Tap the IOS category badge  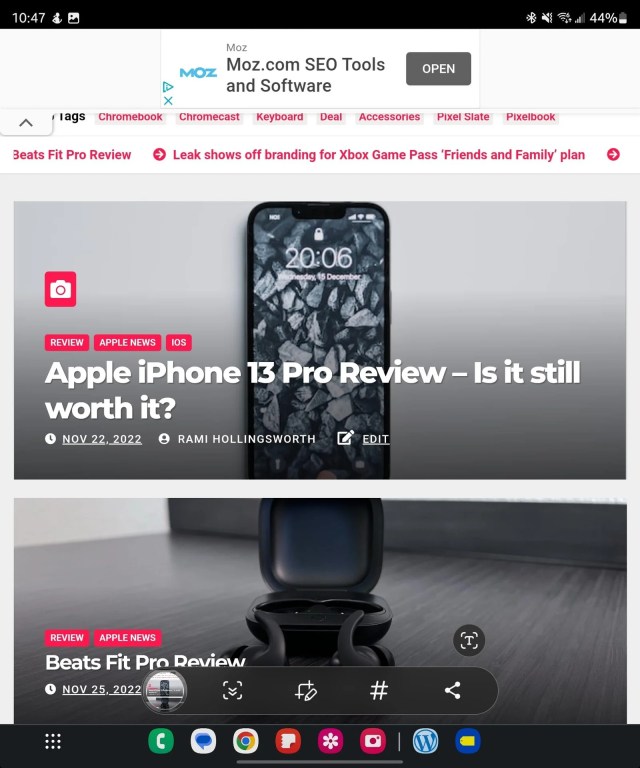point(178,342)
